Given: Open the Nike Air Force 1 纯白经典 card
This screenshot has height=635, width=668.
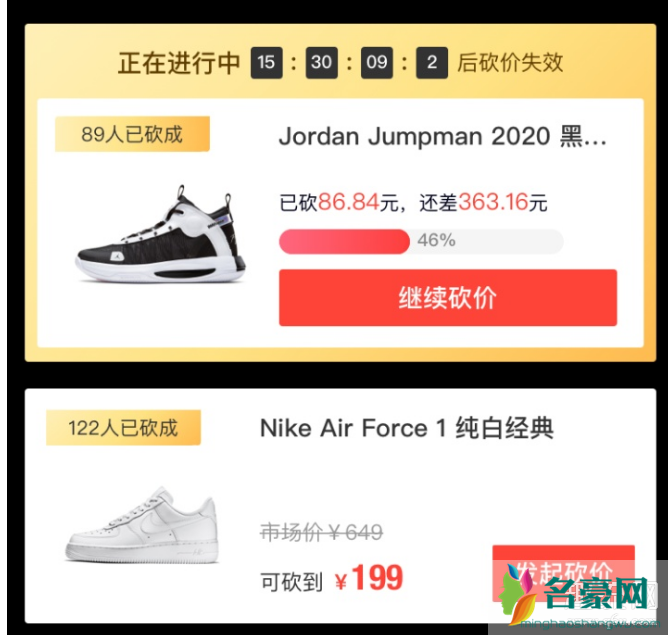Looking at the screenshot, I should point(405,429).
